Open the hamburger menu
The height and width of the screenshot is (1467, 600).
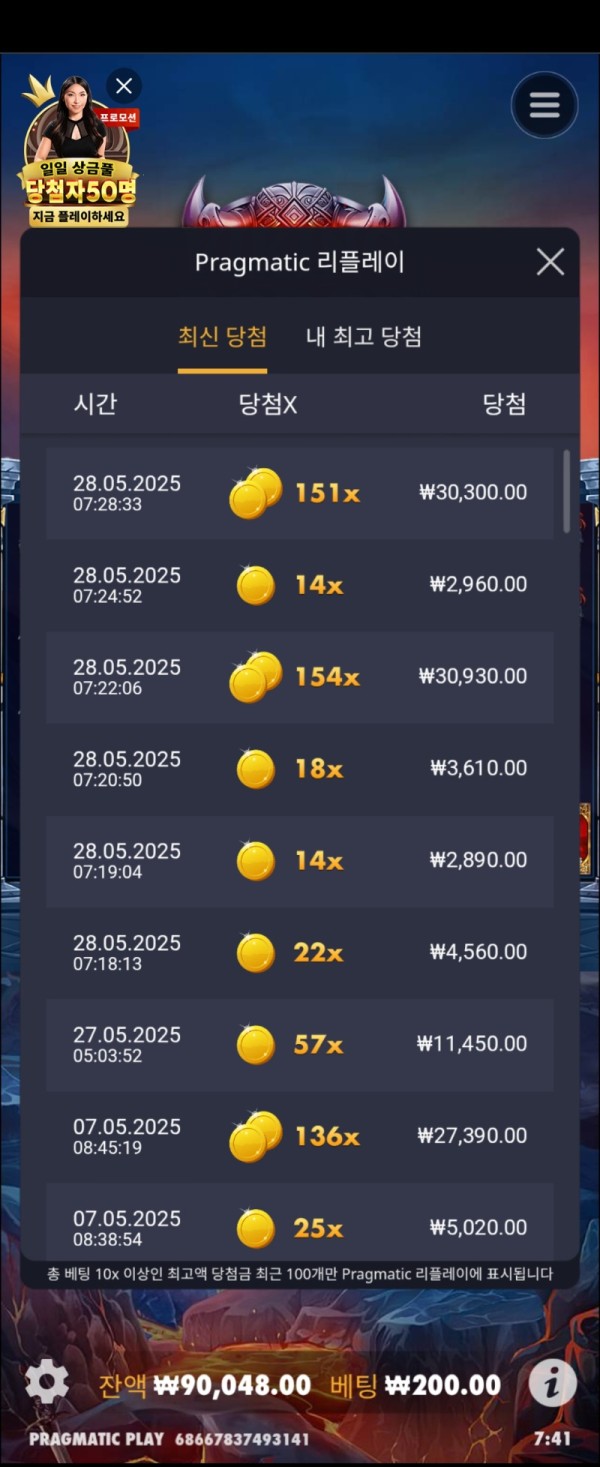pyautogui.click(x=544, y=105)
